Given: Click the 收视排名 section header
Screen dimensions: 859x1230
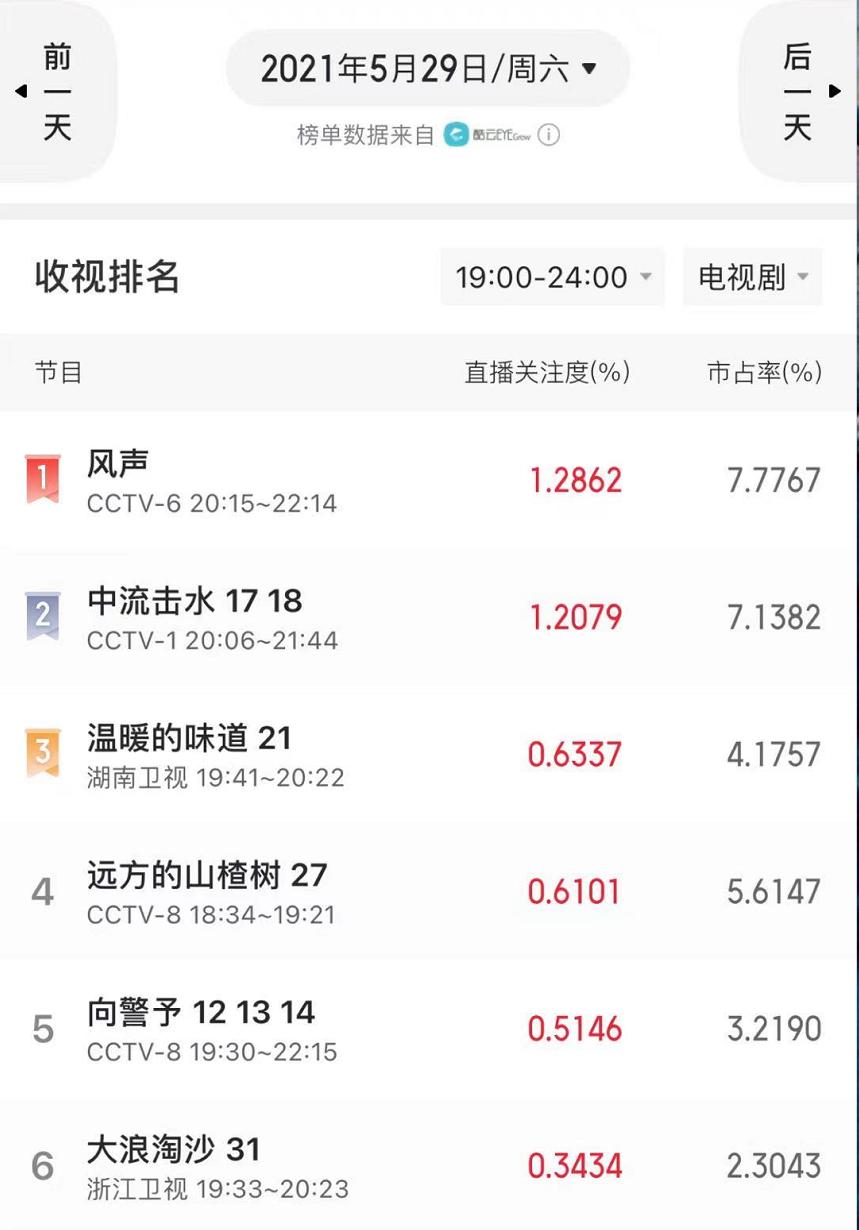Looking at the screenshot, I should click(104, 277).
